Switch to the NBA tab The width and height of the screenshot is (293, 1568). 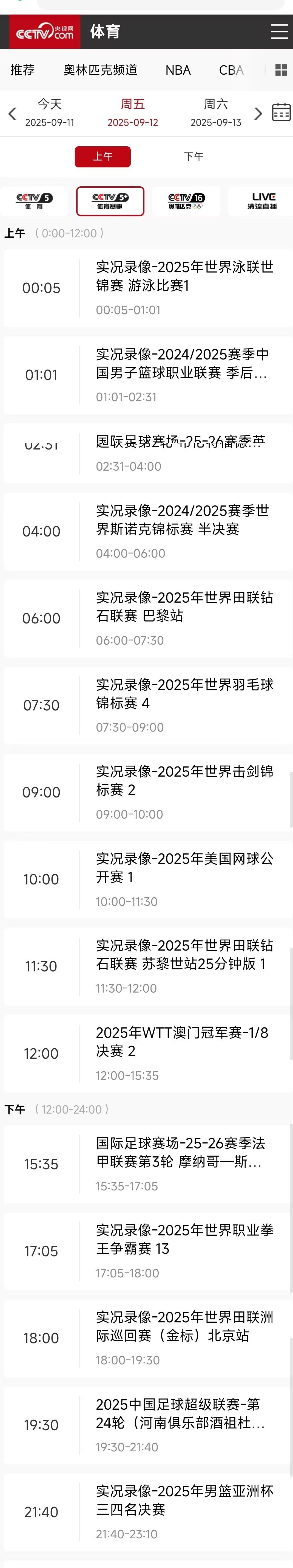click(178, 70)
